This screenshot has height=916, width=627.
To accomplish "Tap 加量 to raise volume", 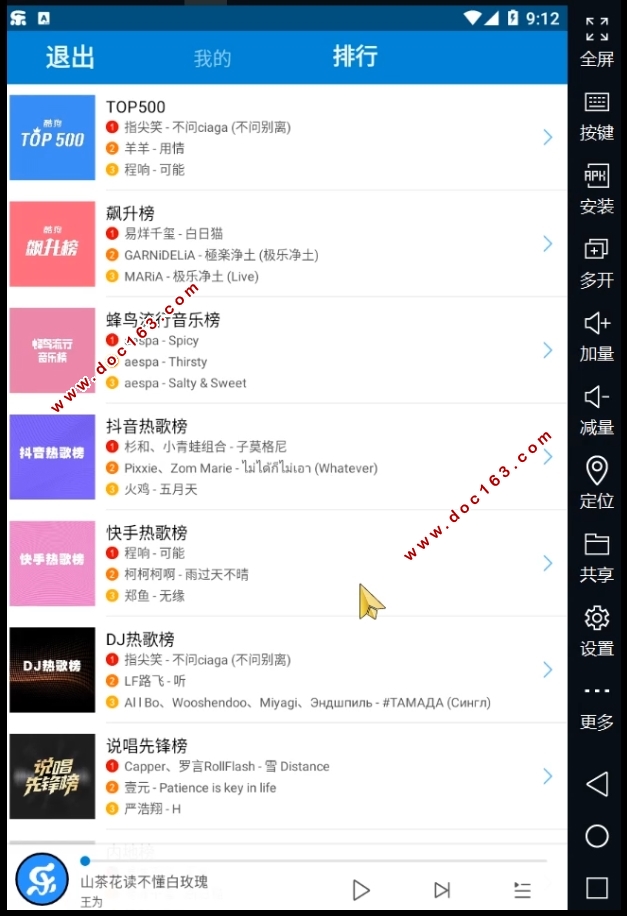I will (597, 335).
